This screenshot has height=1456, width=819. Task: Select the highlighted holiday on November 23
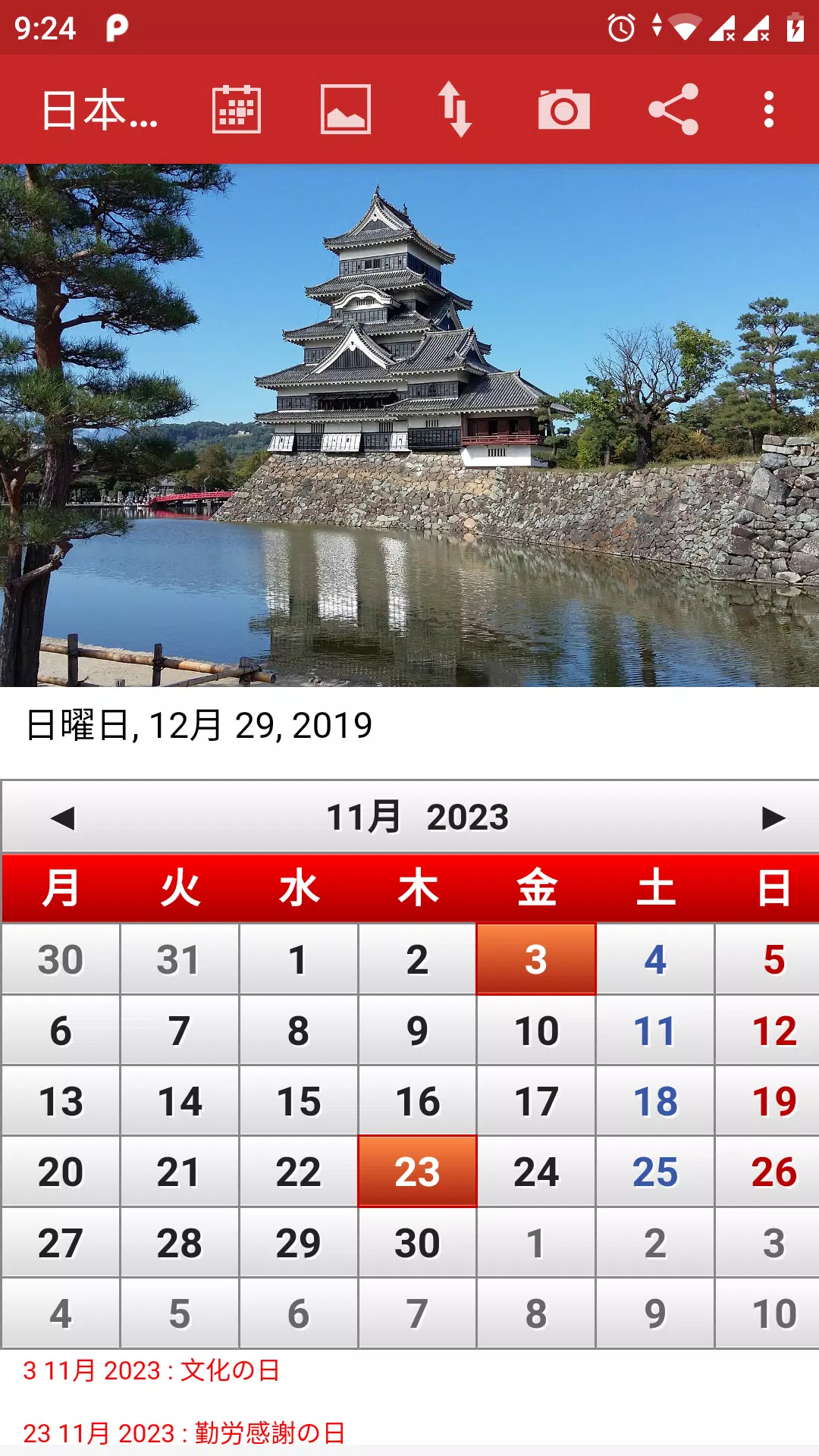click(x=416, y=1171)
